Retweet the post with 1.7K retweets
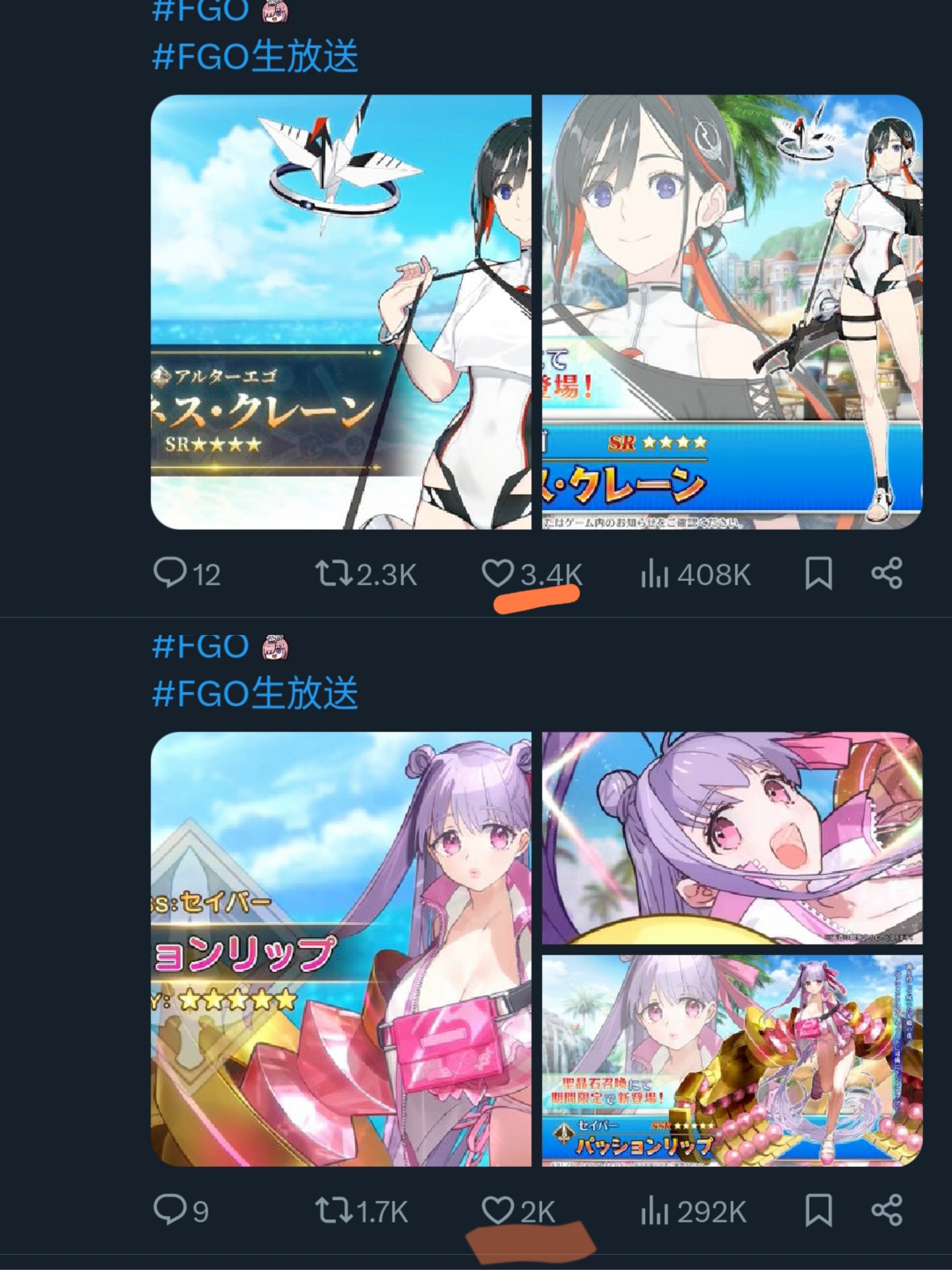Viewport: 952px width, 1270px height. (335, 1210)
